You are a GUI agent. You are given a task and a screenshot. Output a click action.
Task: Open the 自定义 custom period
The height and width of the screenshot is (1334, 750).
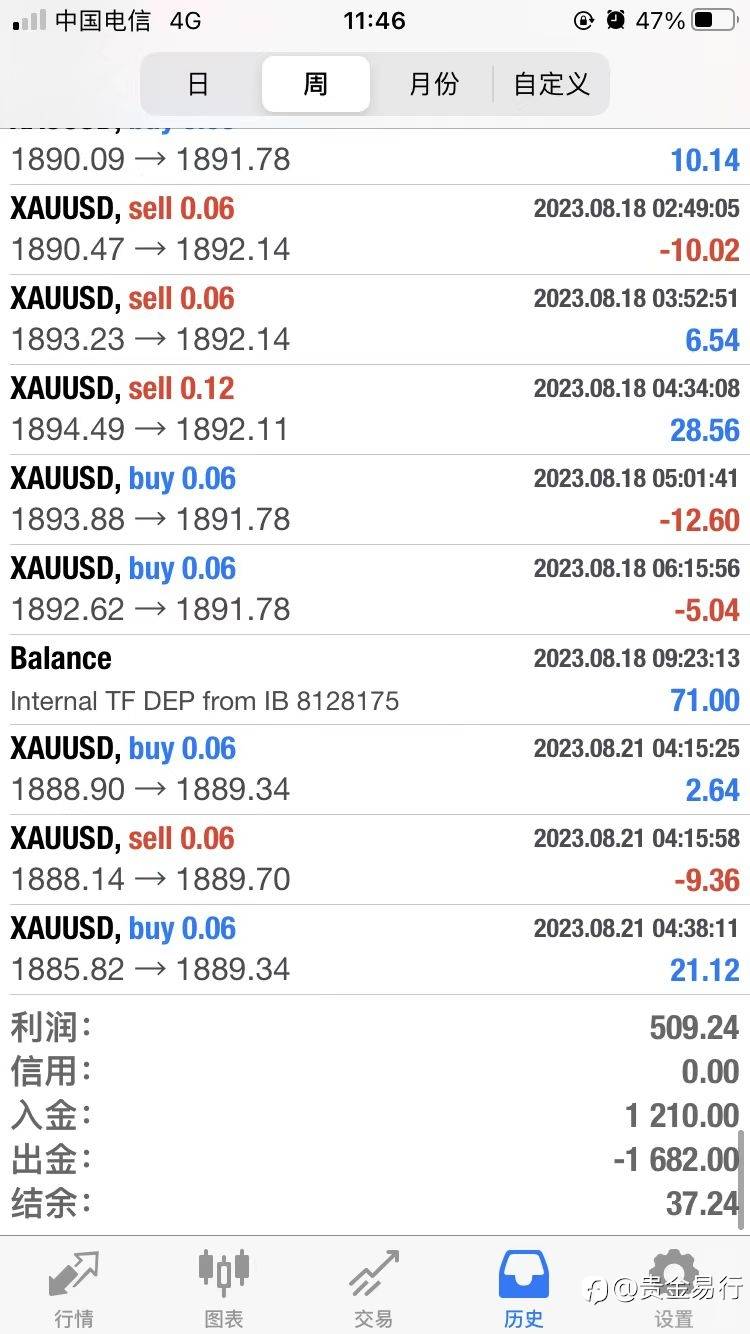pyautogui.click(x=551, y=84)
